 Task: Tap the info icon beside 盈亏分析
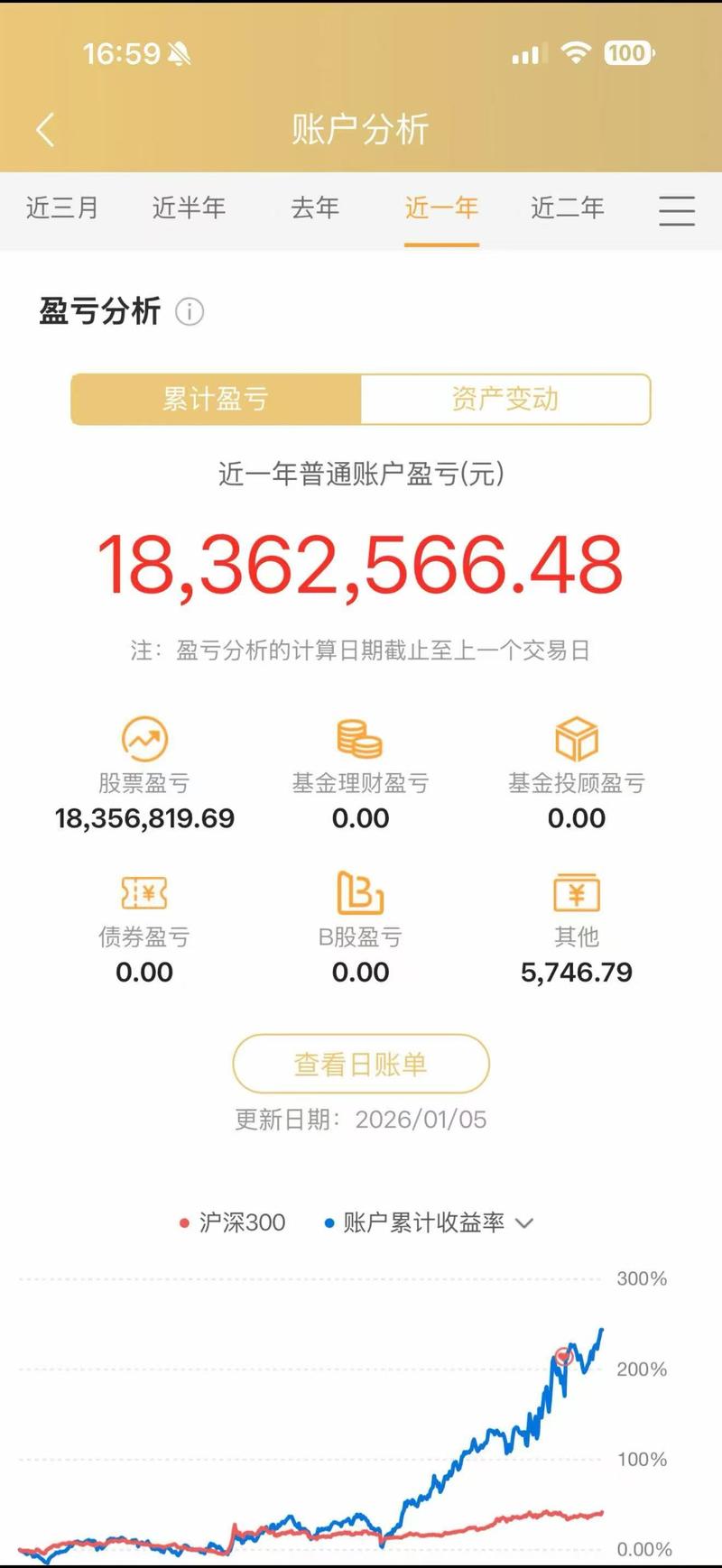190,312
